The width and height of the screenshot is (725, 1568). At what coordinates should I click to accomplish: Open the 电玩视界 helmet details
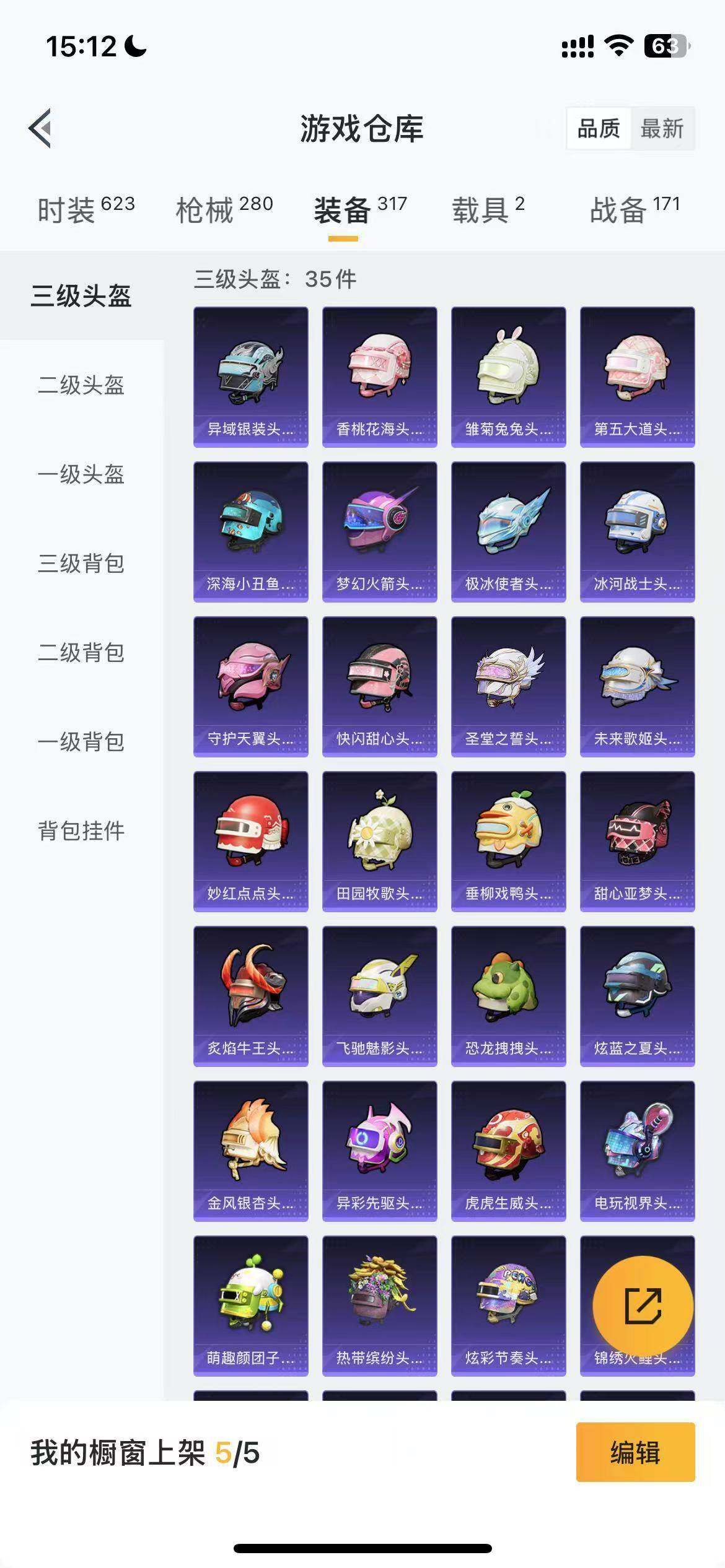638,1149
